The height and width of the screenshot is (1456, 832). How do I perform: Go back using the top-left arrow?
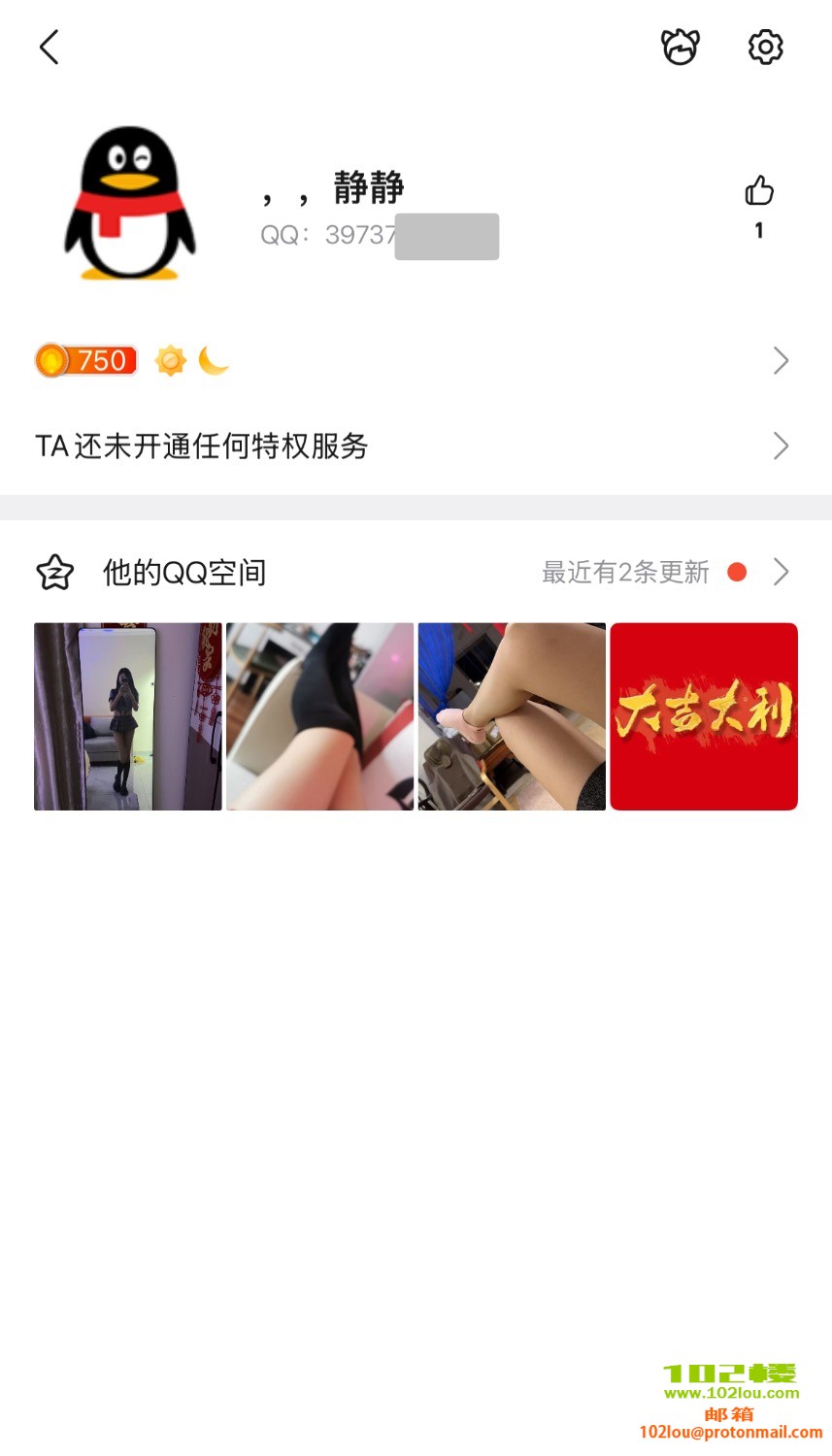pos(49,47)
